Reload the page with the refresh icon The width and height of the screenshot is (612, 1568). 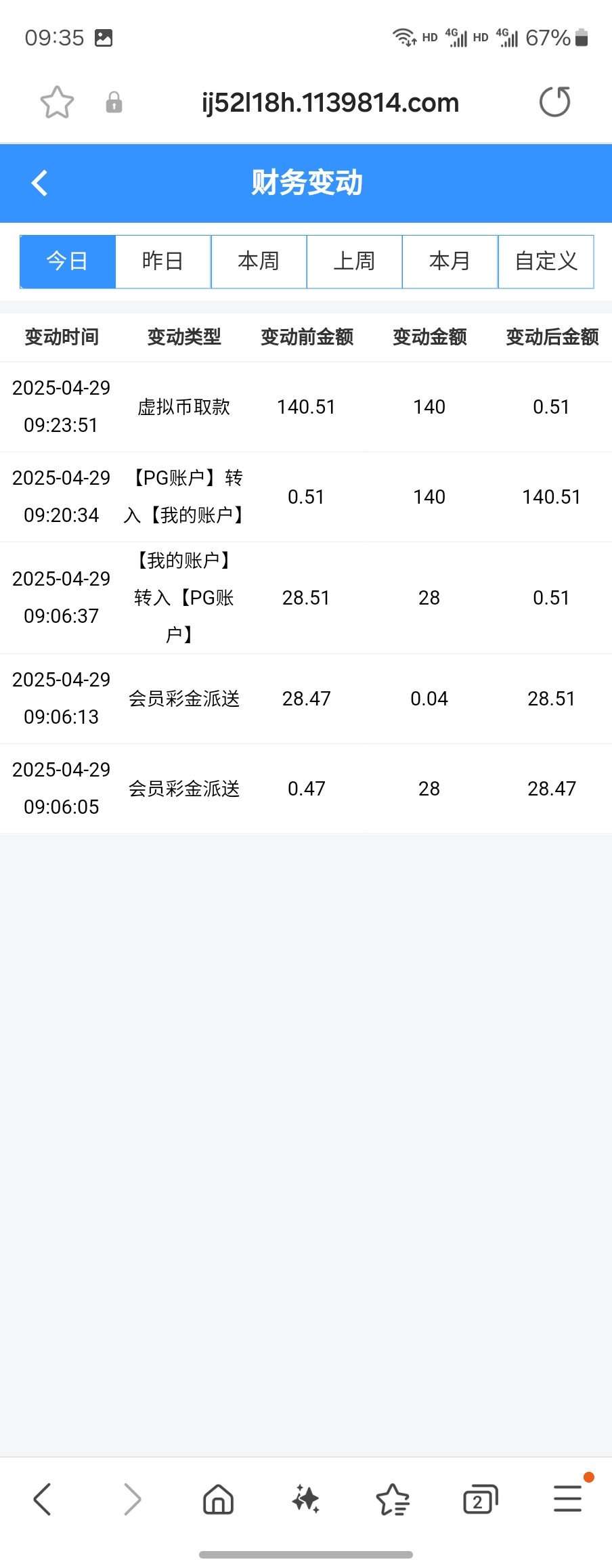[554, 102]
